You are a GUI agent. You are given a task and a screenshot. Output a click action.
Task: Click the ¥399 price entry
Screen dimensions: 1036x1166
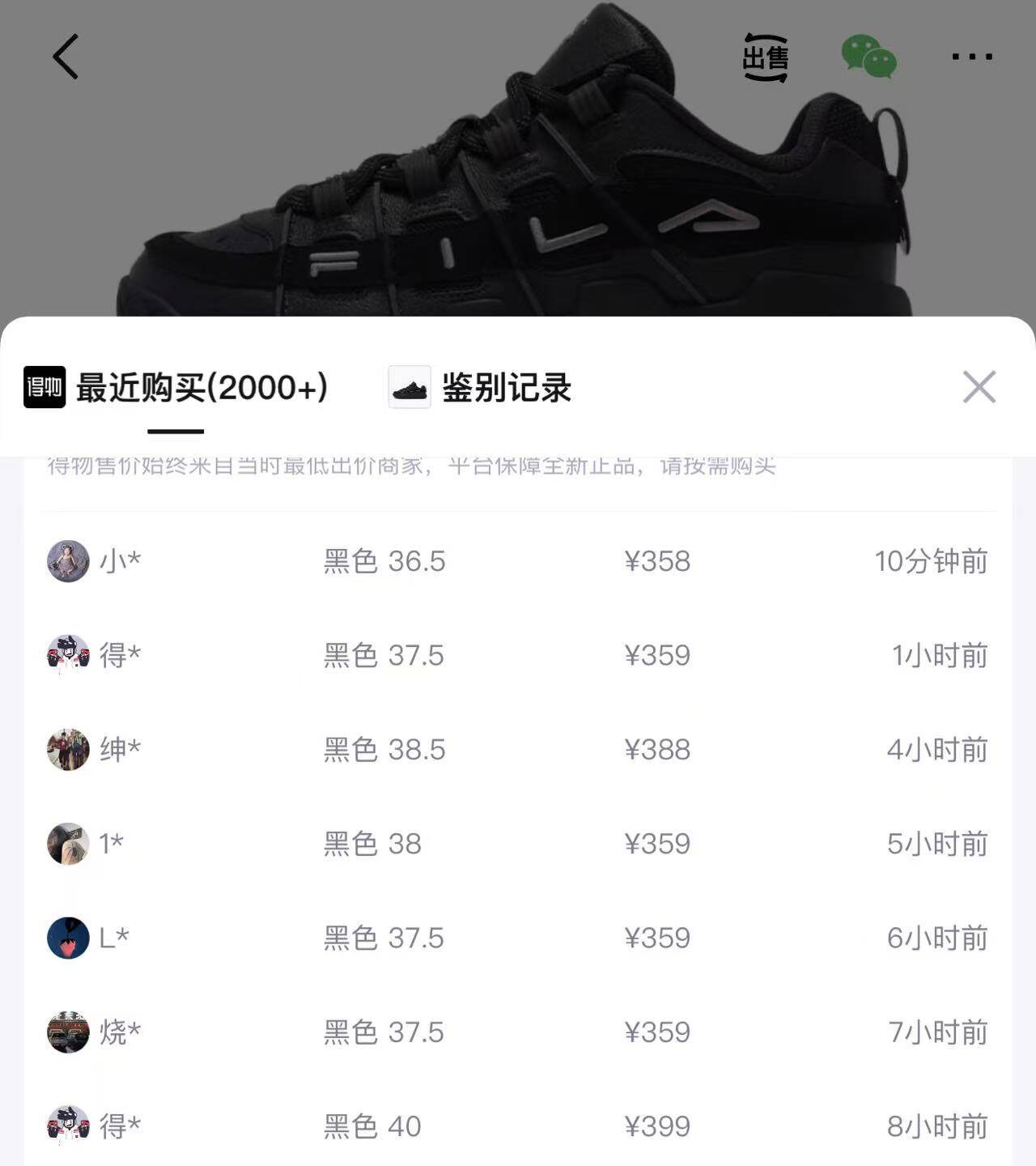pos(657,1126)
